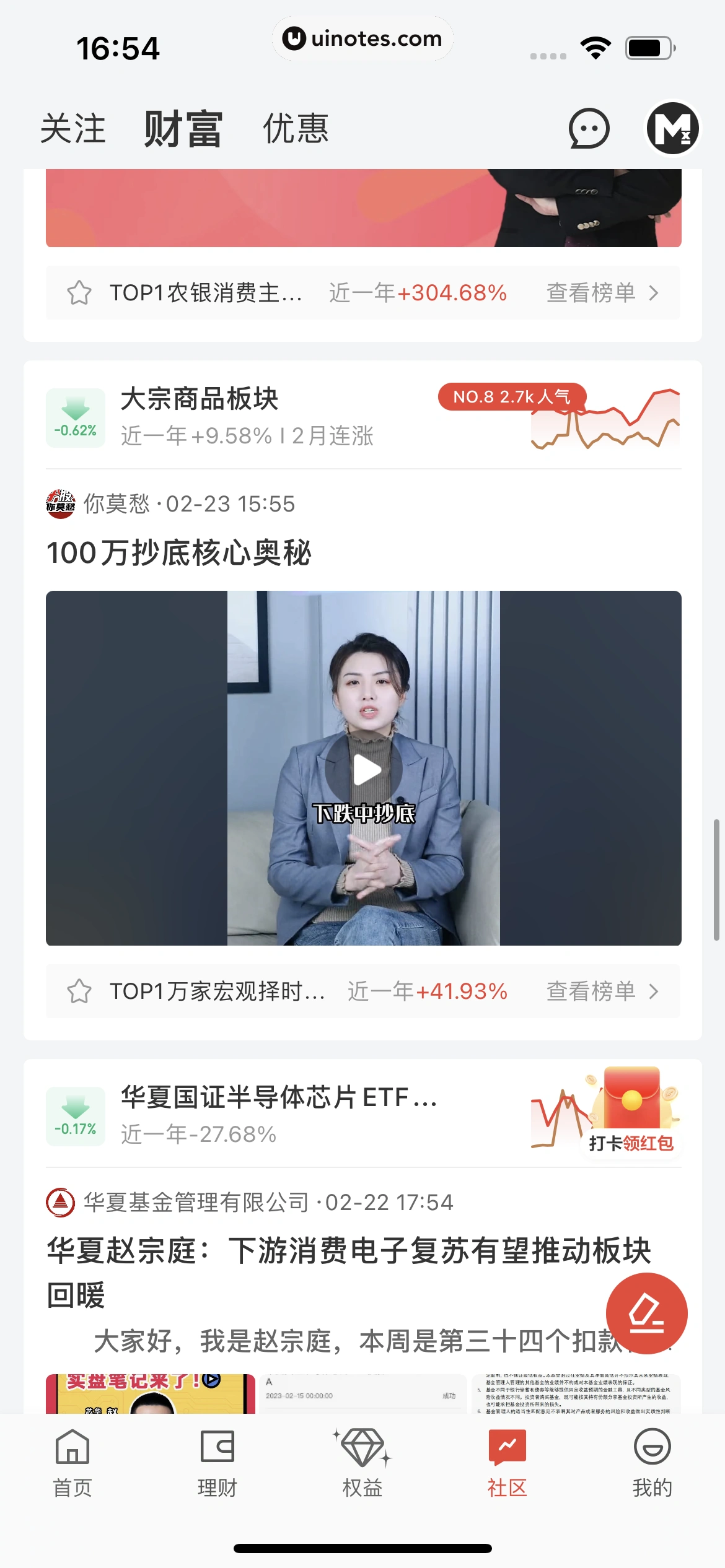The width and height of the screenshot is (725, 1568).
Task: Select the 社区 tab
Action: point(507,1463)
